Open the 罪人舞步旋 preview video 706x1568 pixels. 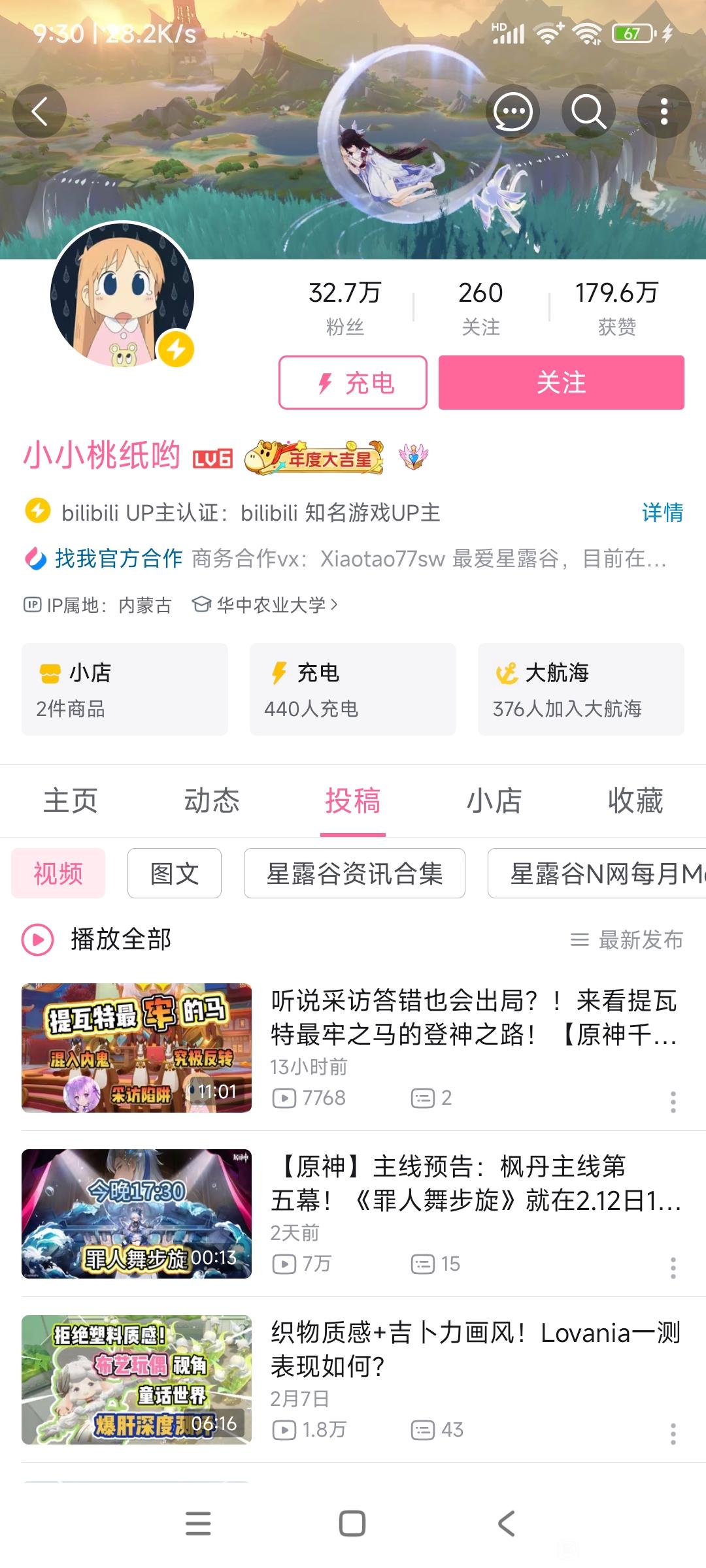pos(137,1214)
